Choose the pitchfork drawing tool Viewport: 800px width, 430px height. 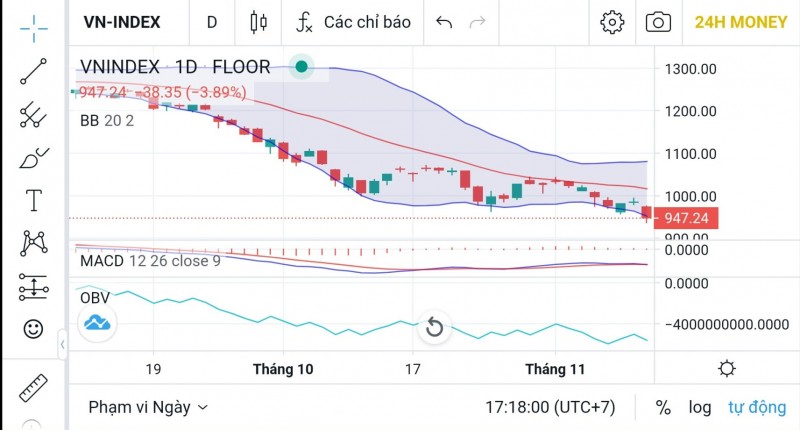[34, 114]
